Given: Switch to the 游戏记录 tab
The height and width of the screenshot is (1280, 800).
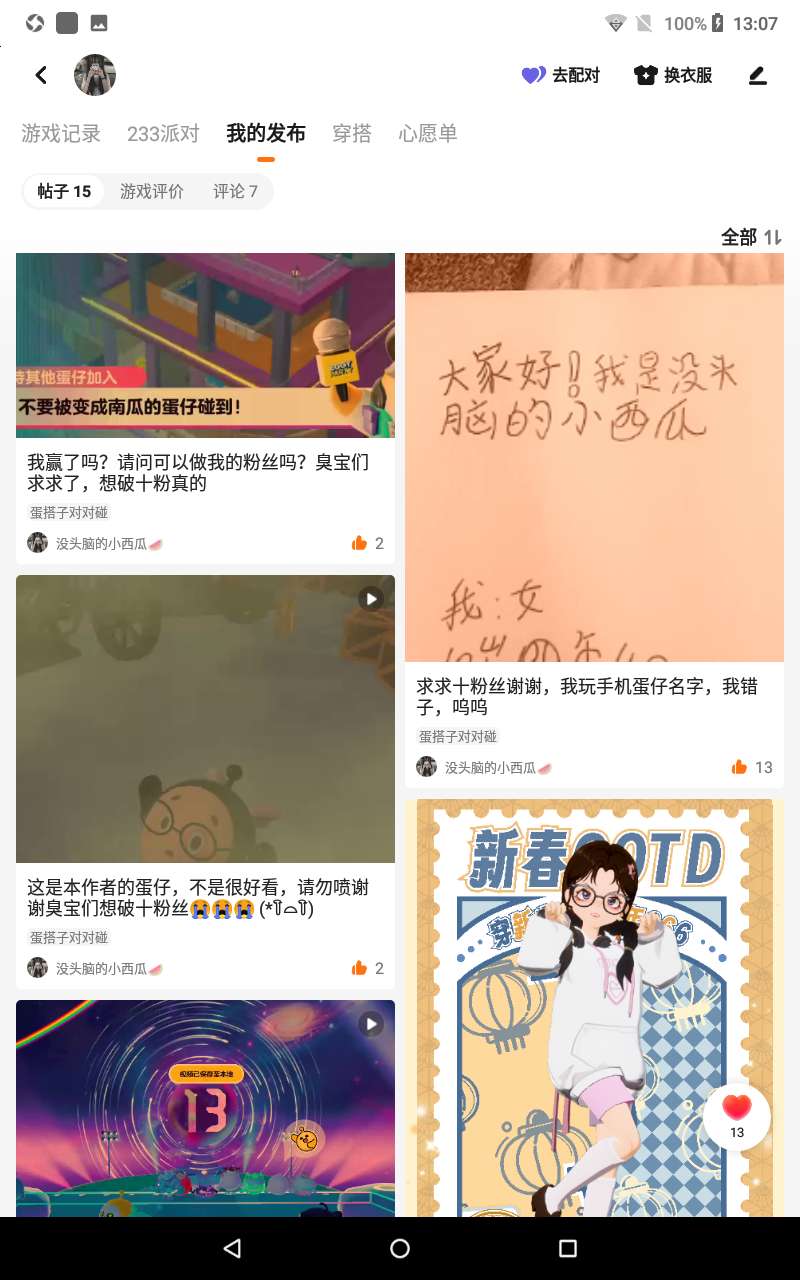Looking at the screenshot, I should click(61, 134).
